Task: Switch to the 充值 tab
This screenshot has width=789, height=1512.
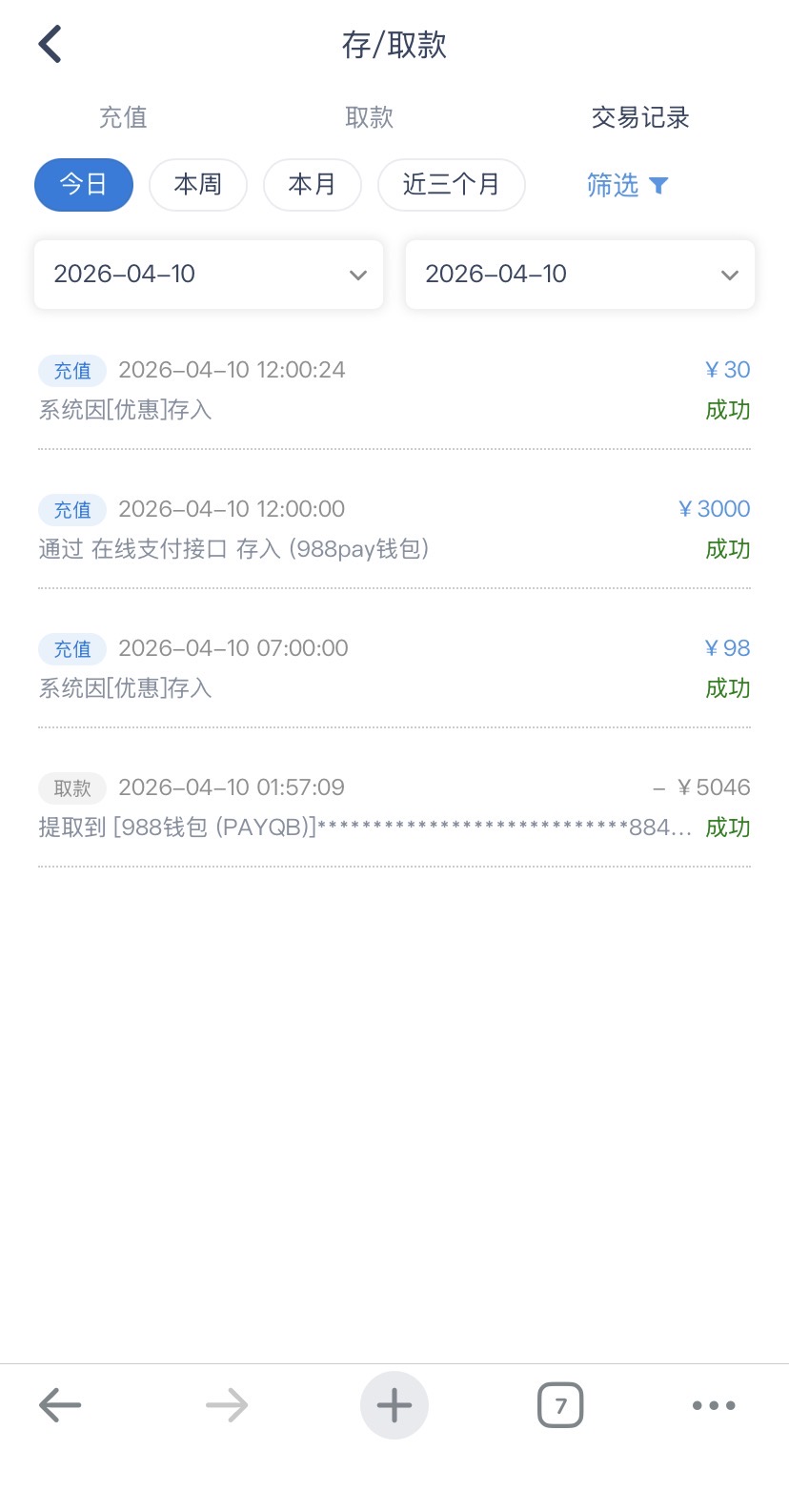Action: 123,117
